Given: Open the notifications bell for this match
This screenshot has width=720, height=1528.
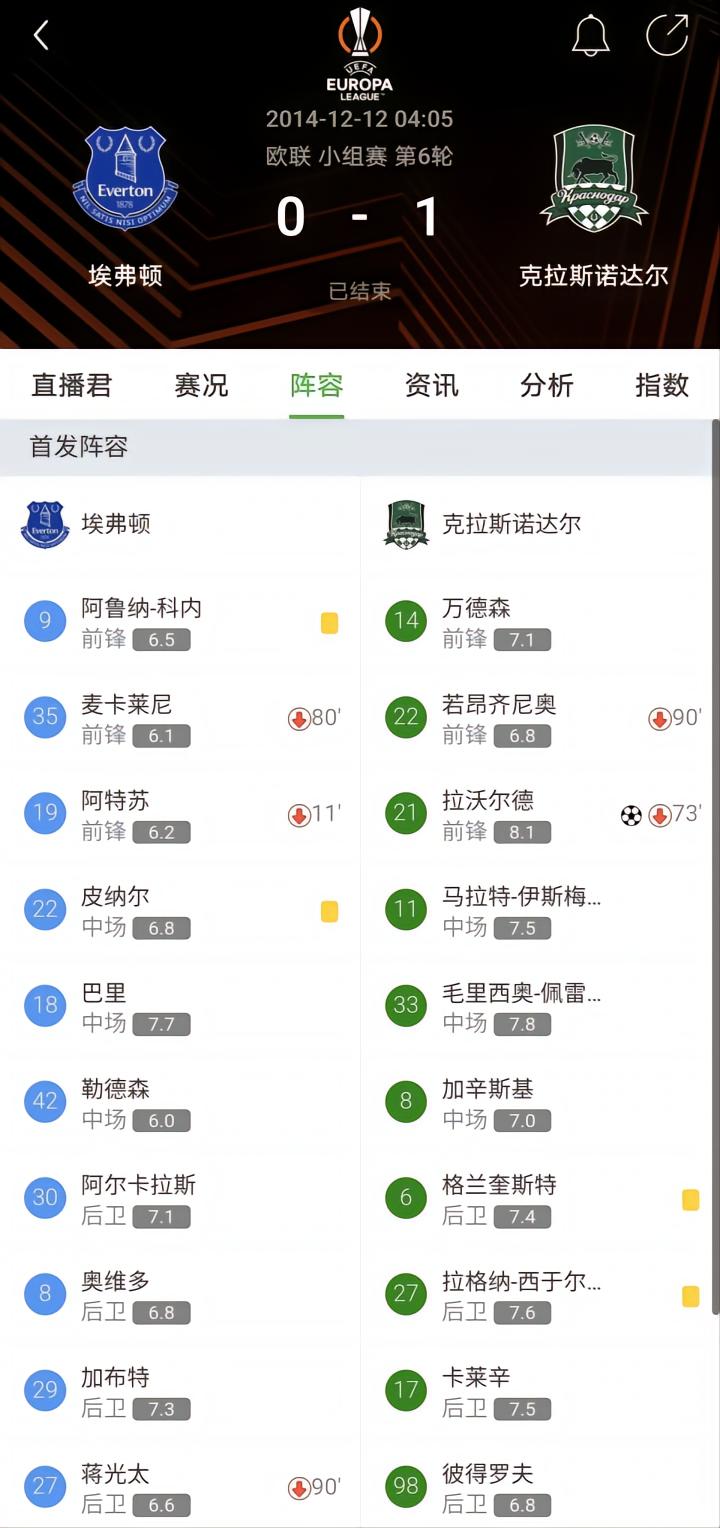Looking at the screenshot, I should pyautogui.click(x=591, y=35).
